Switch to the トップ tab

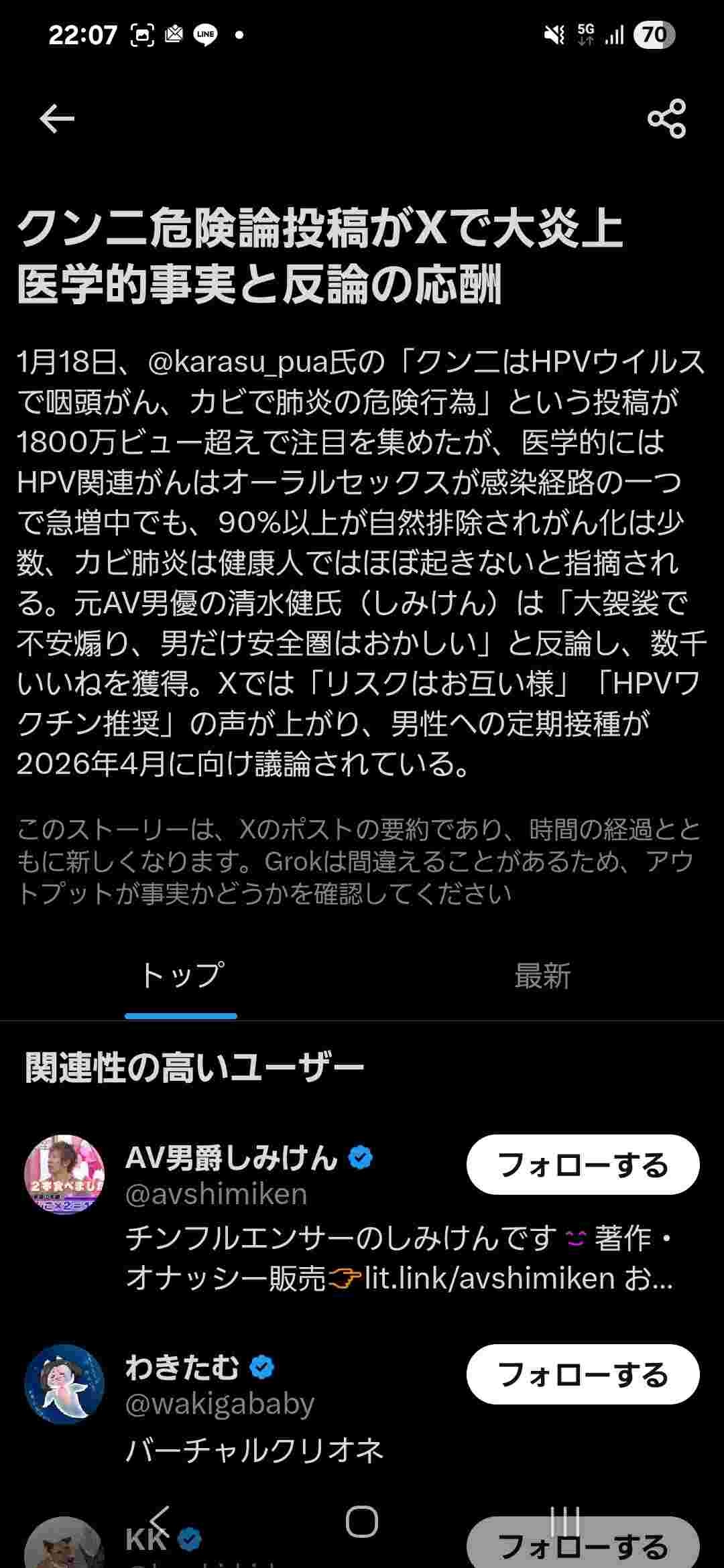point(181,976)
